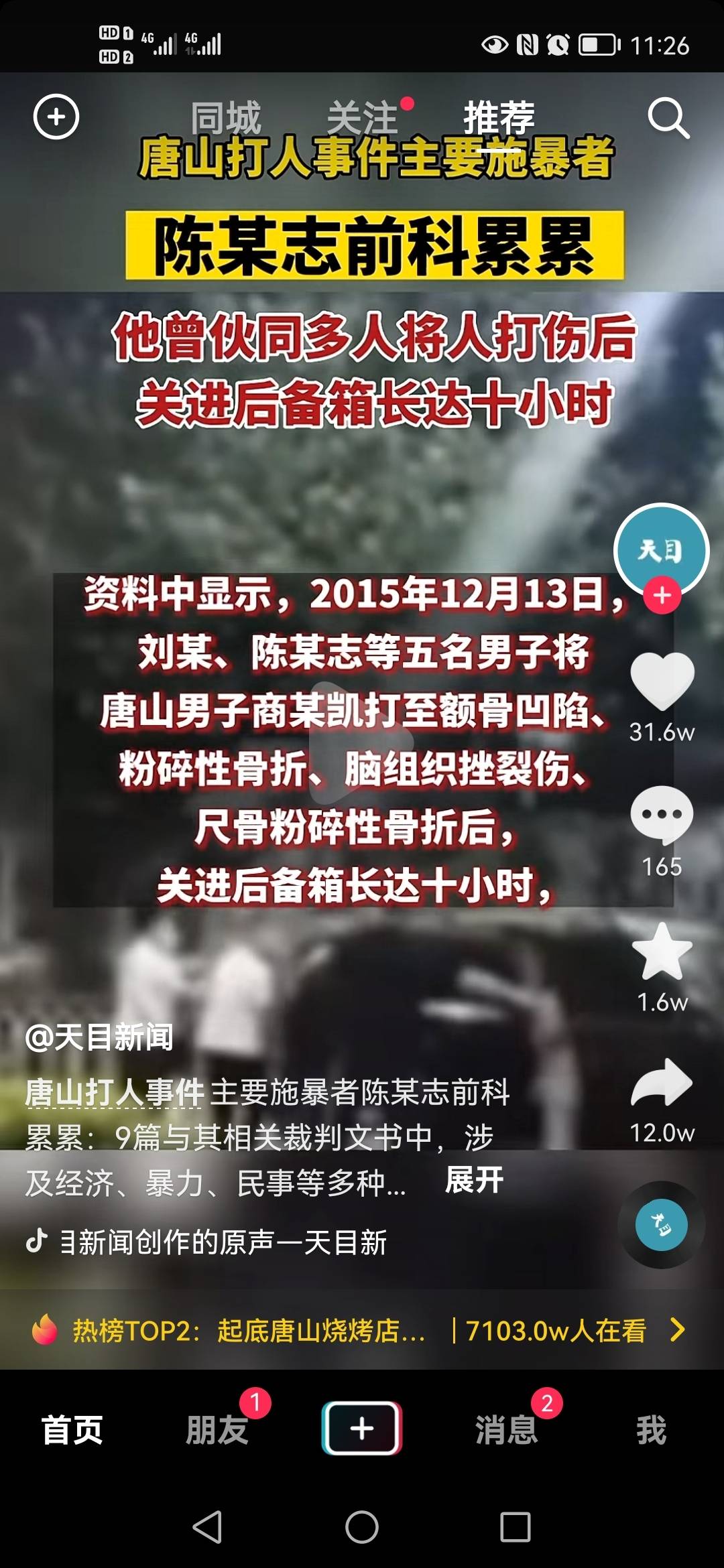Open the comments with 165 replies

click(662, 815)
